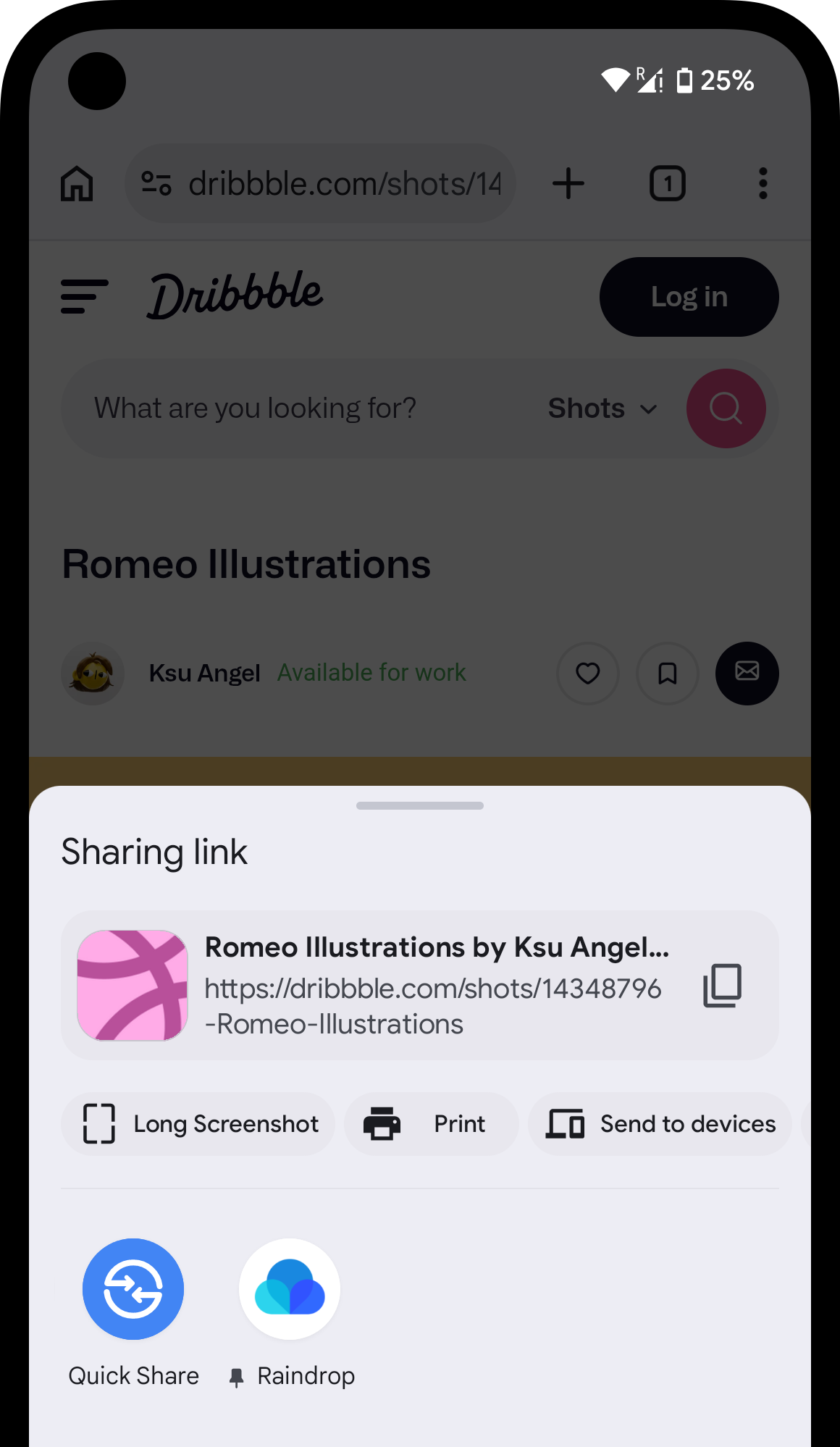Print this page
The width and height of the screenshot is (840, 1447).
point(432,1123)
